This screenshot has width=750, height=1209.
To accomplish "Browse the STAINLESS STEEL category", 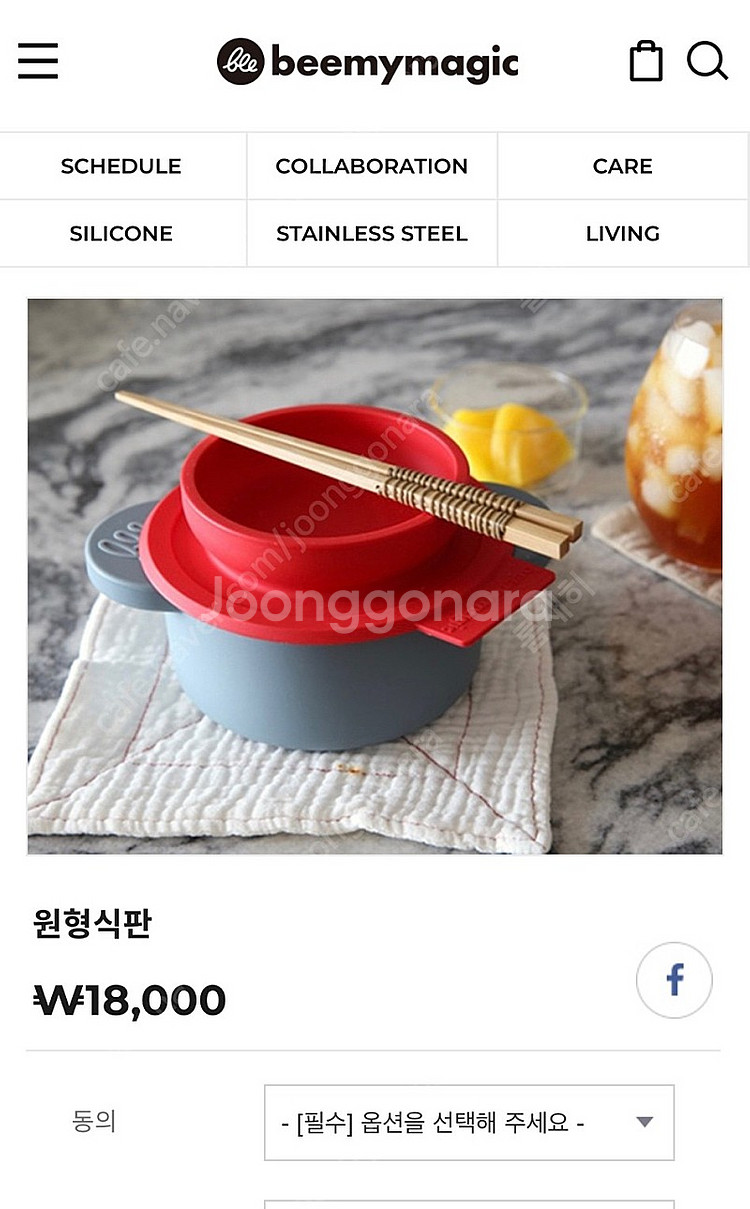I will tap(371, 234).
